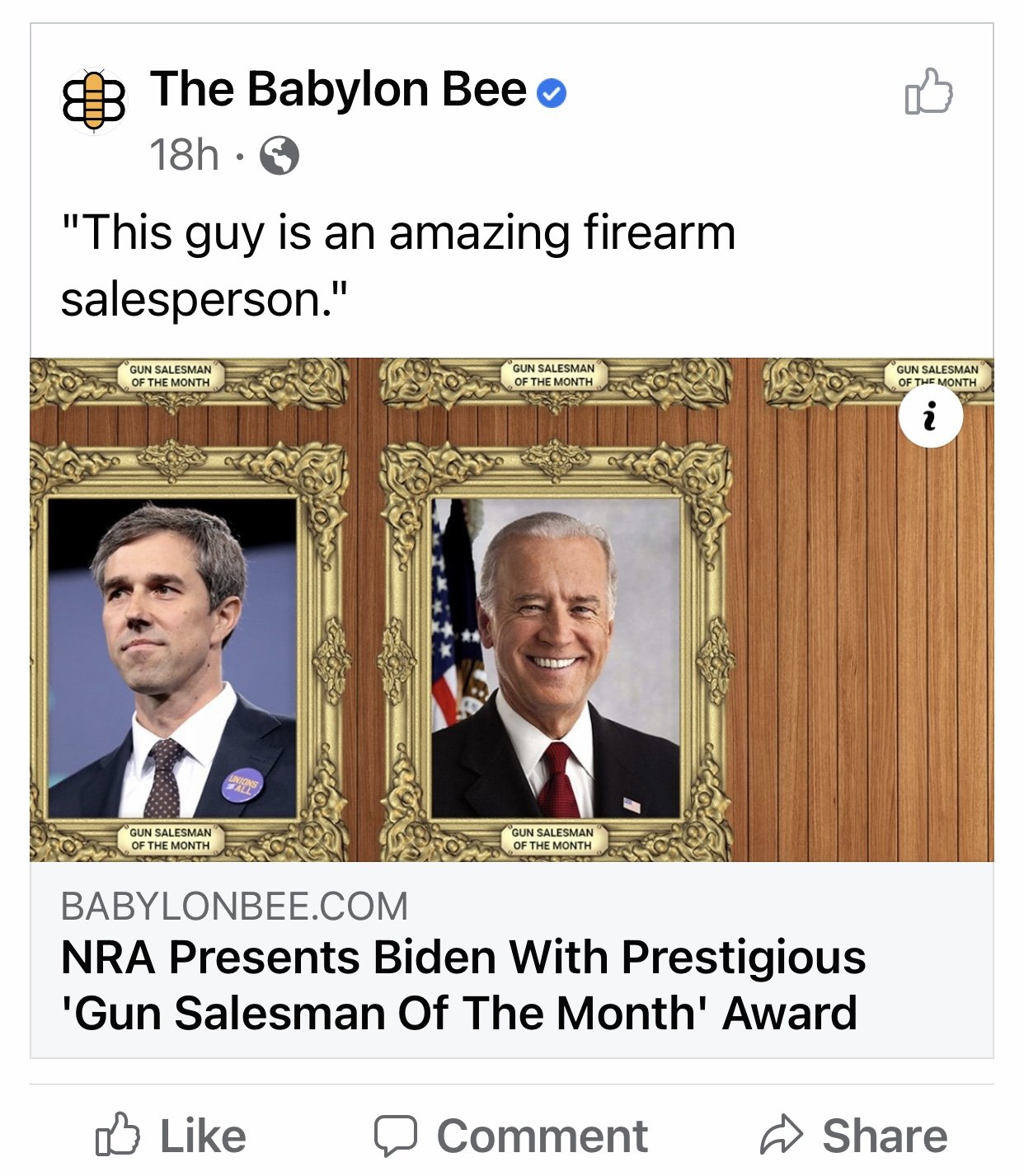1024x1176 pixels.
Task: Comment on this post
Action: [x=511, y=1136]
